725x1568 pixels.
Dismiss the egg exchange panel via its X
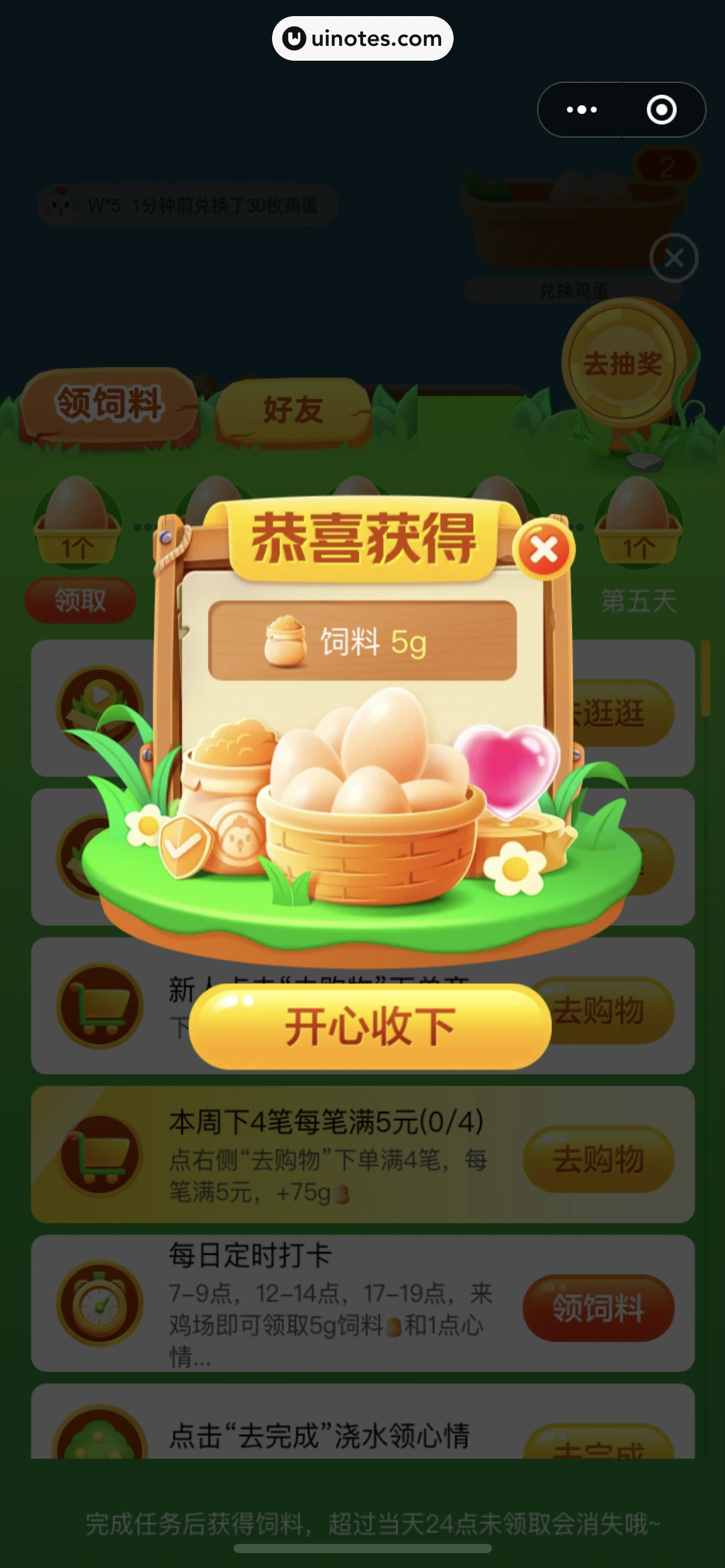[x=675, y=259]
